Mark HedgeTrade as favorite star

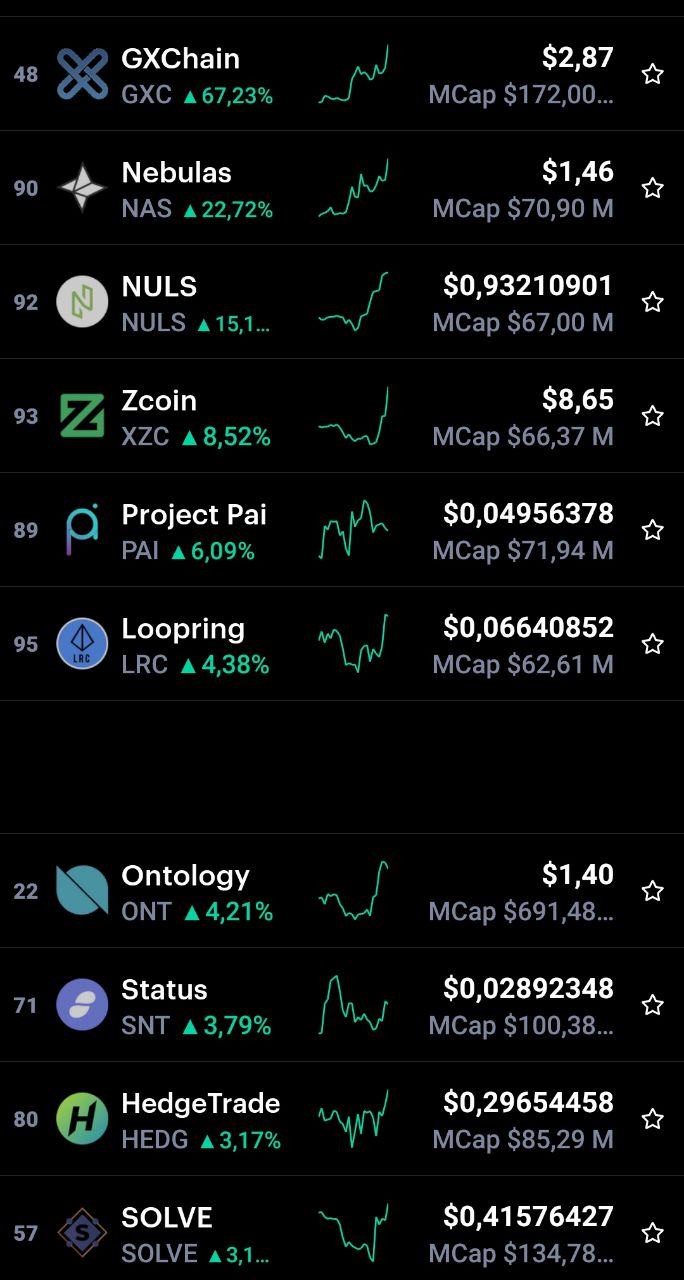[x=653, y=1119]
